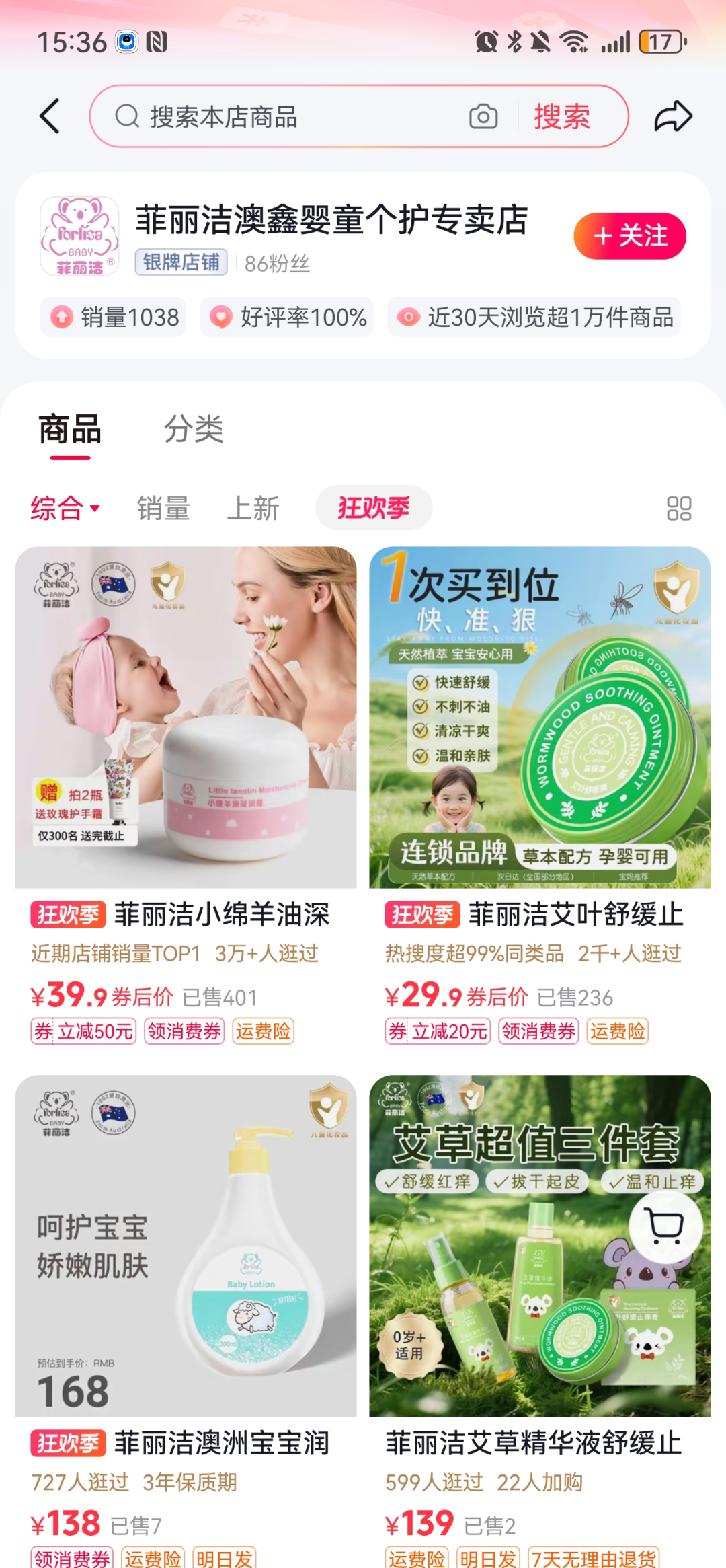726x1568 pixels.
Task: Sort products by 上新
Action: point(253,508)
